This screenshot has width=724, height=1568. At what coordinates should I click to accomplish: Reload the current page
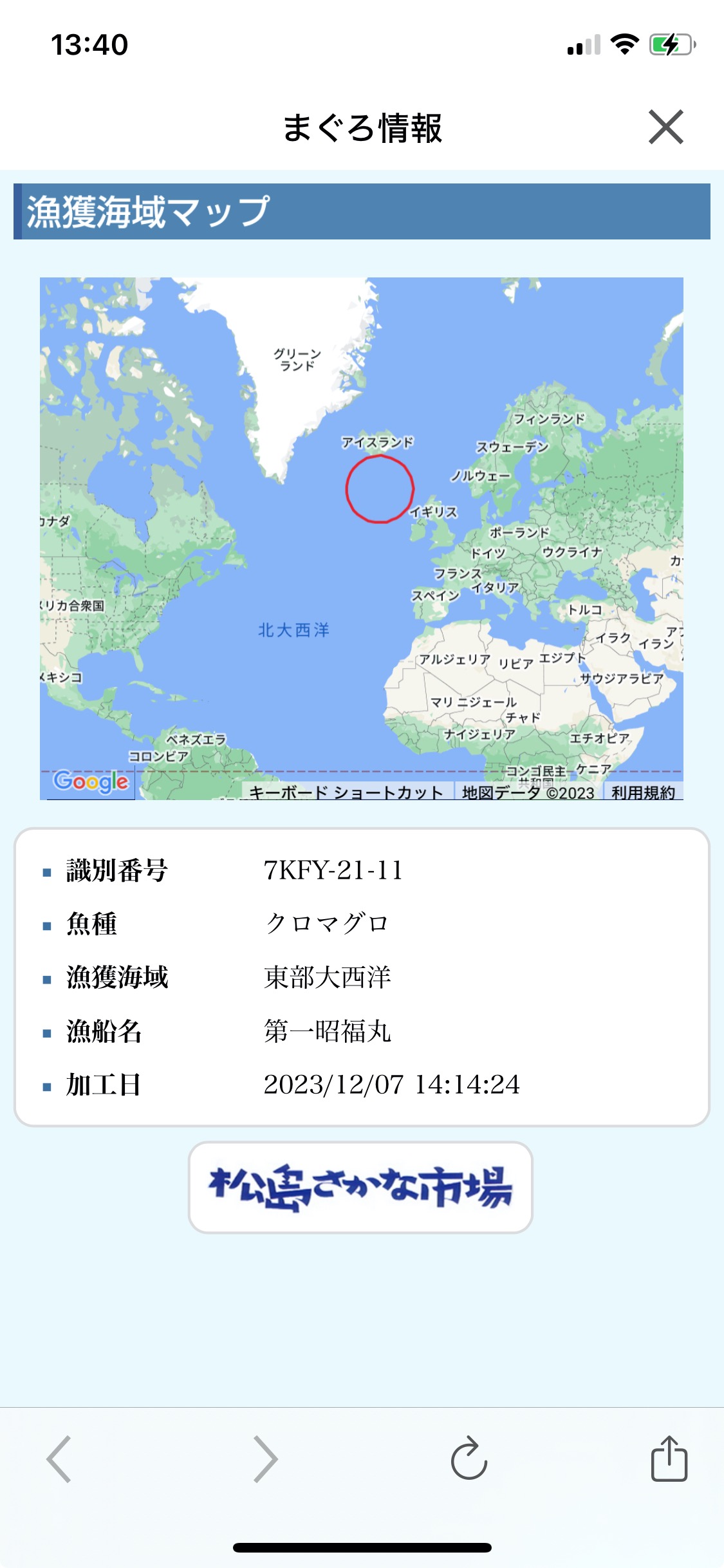click(469, 1459)
